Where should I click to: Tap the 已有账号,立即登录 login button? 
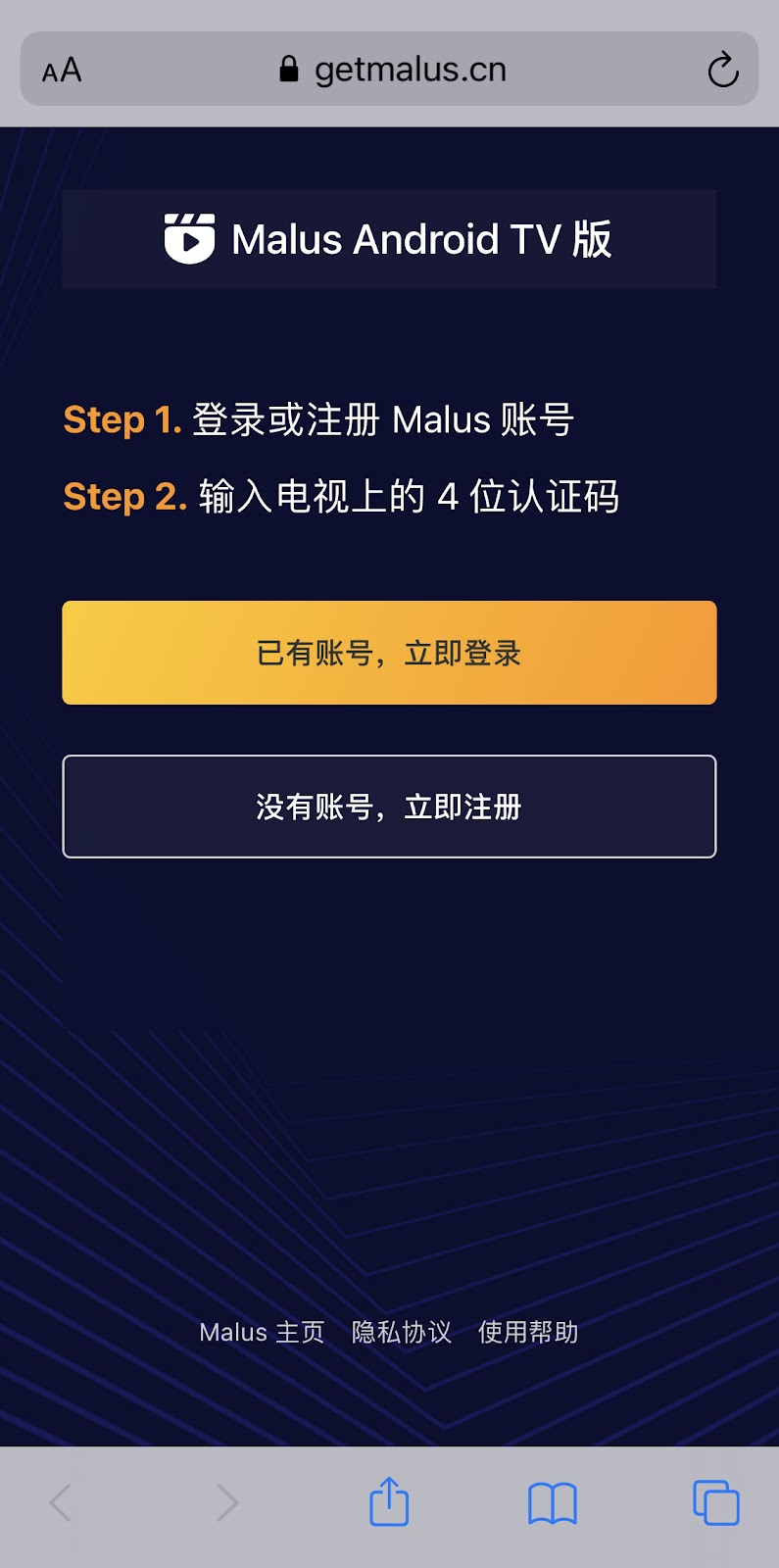[x=389, y=653]
